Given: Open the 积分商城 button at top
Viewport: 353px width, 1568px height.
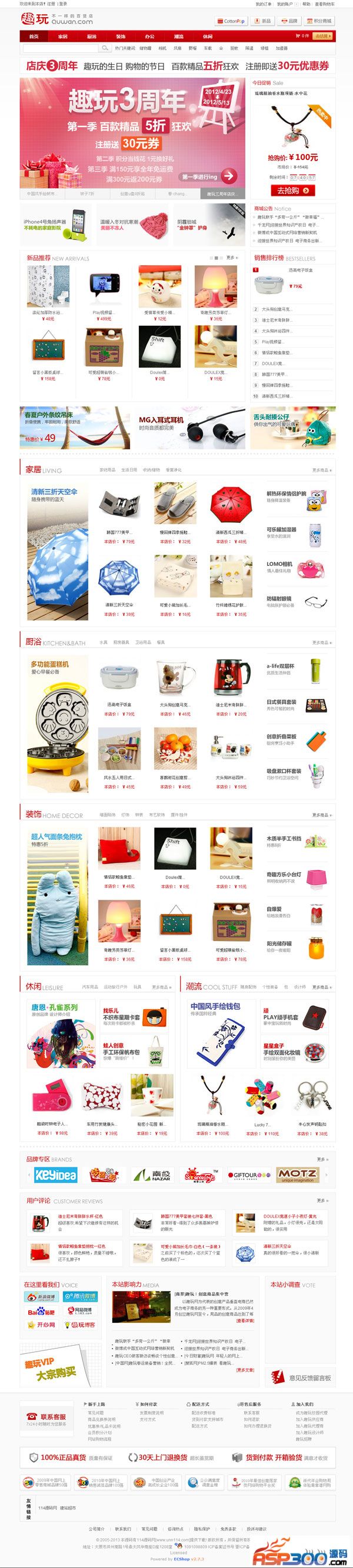Looking at the screenshot, I should pos(320,21).
